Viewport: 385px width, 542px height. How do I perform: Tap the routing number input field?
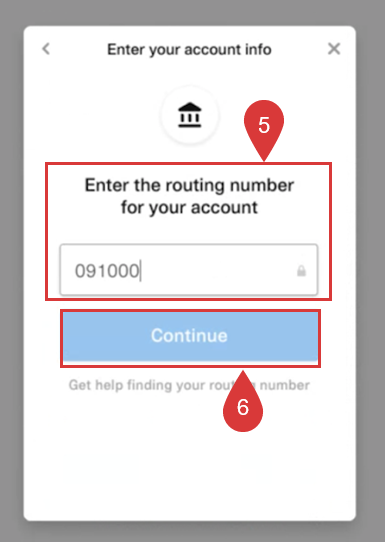pyautogui.click(x=189, y=270)
